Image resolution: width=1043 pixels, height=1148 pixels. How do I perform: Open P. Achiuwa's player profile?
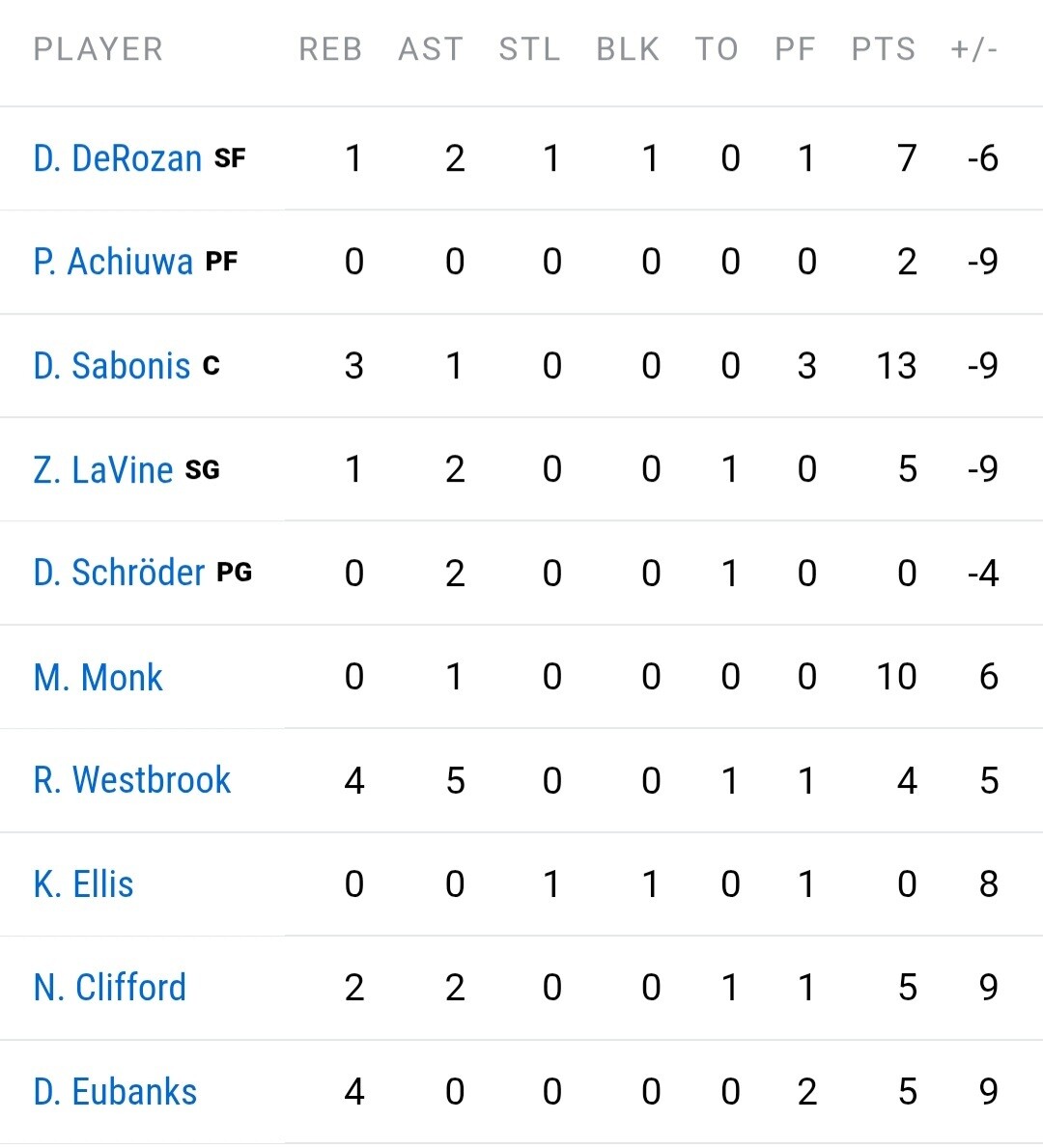113,262
